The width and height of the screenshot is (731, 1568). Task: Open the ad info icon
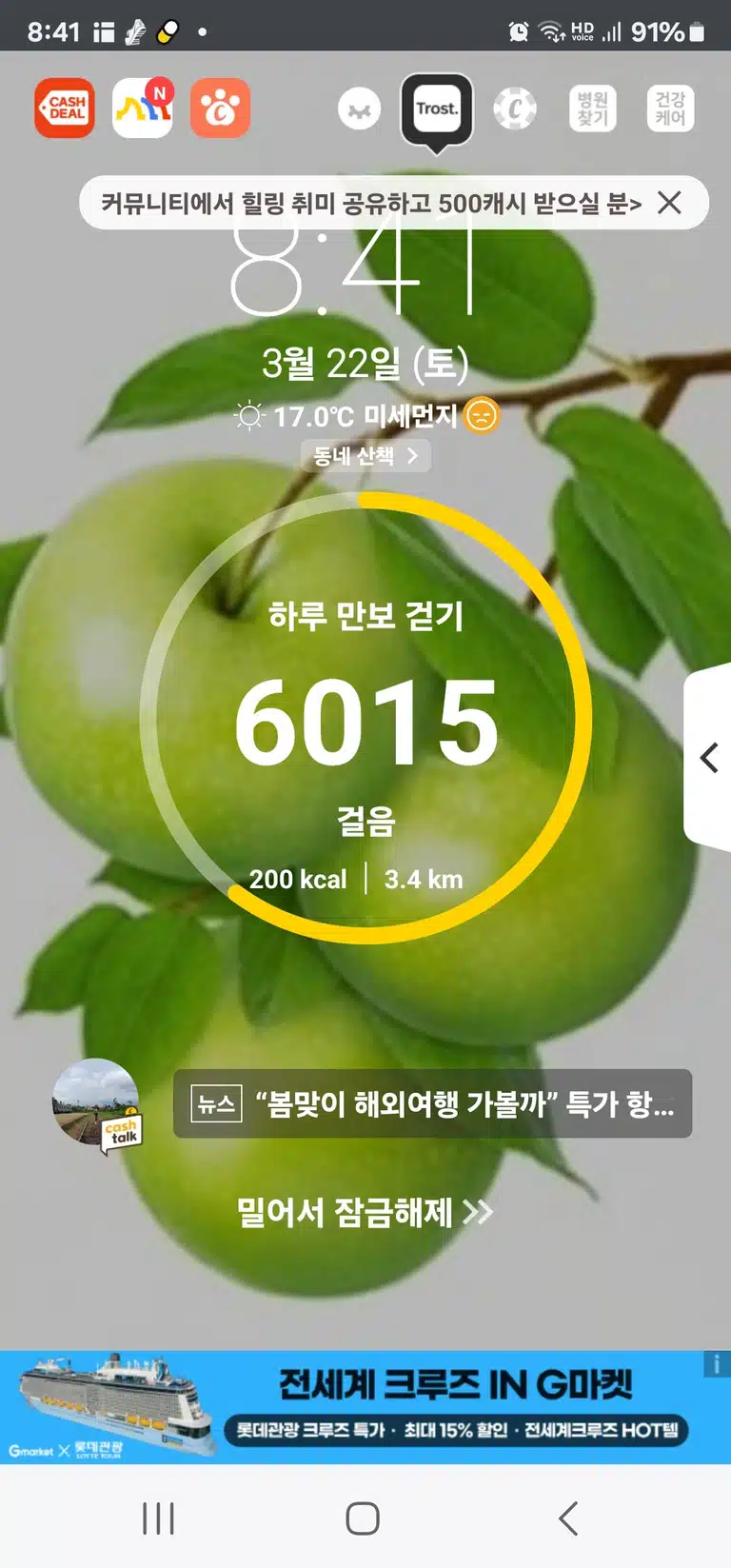tap(717, 1363)
